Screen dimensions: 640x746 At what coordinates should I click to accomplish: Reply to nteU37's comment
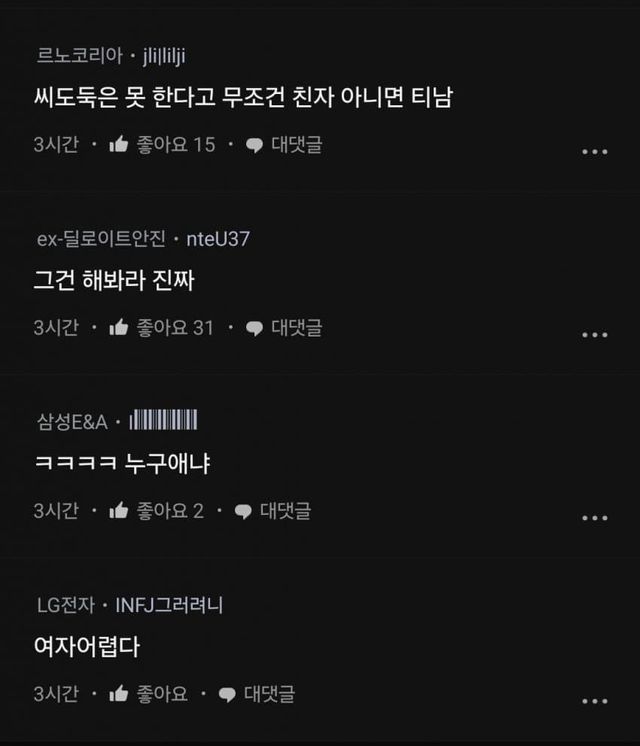coord(284,328)
